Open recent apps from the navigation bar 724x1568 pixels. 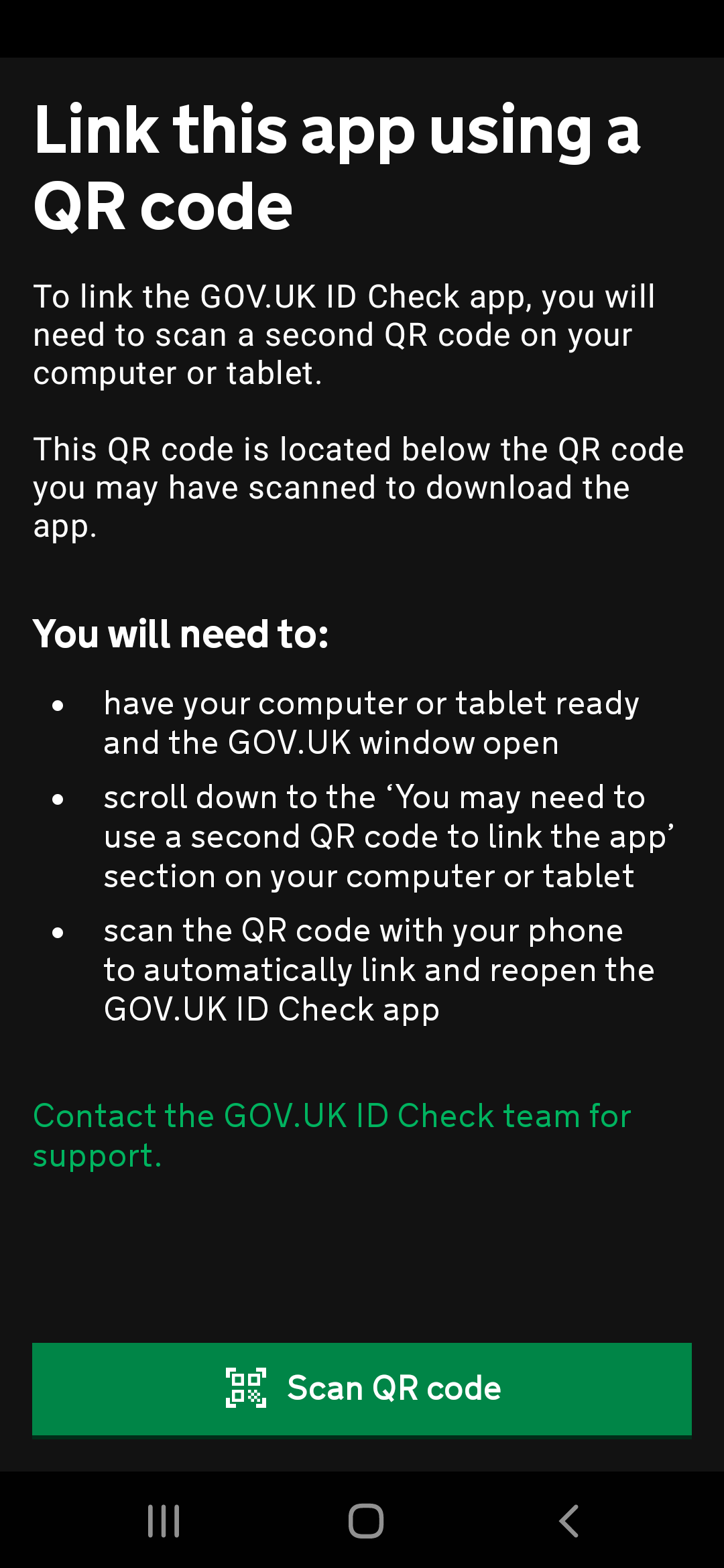(164, 1520)
